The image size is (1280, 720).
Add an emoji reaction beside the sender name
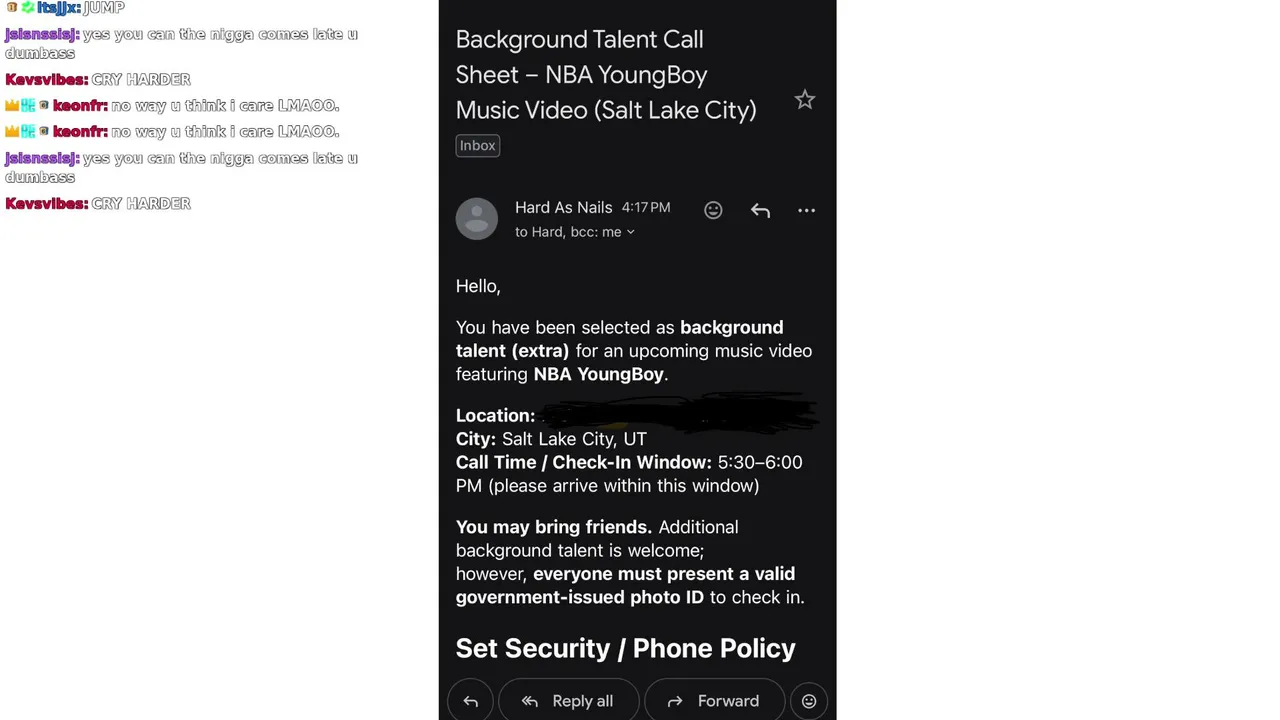coord(713,210)
